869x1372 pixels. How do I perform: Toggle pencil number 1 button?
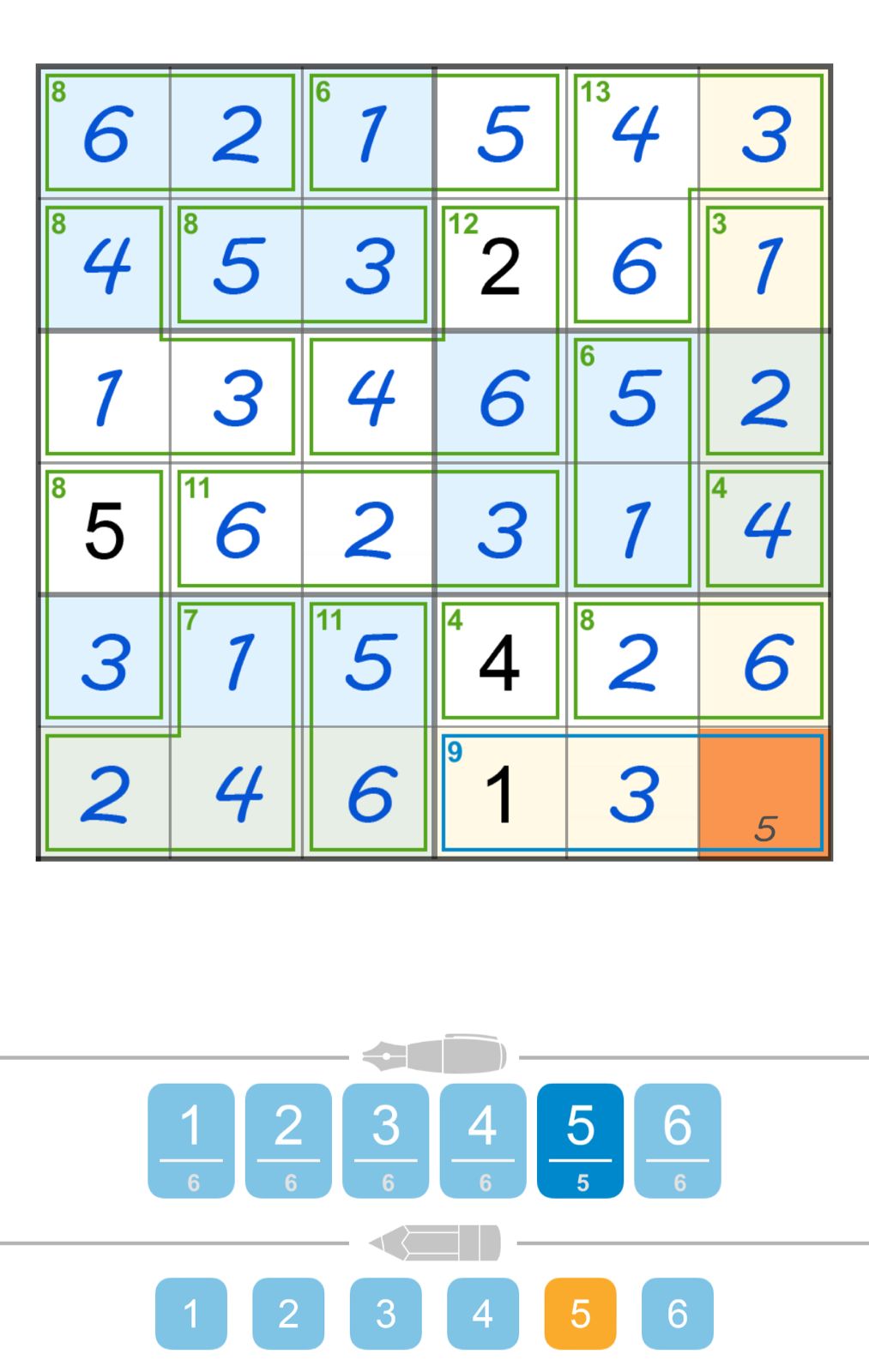click(190, 1313)
